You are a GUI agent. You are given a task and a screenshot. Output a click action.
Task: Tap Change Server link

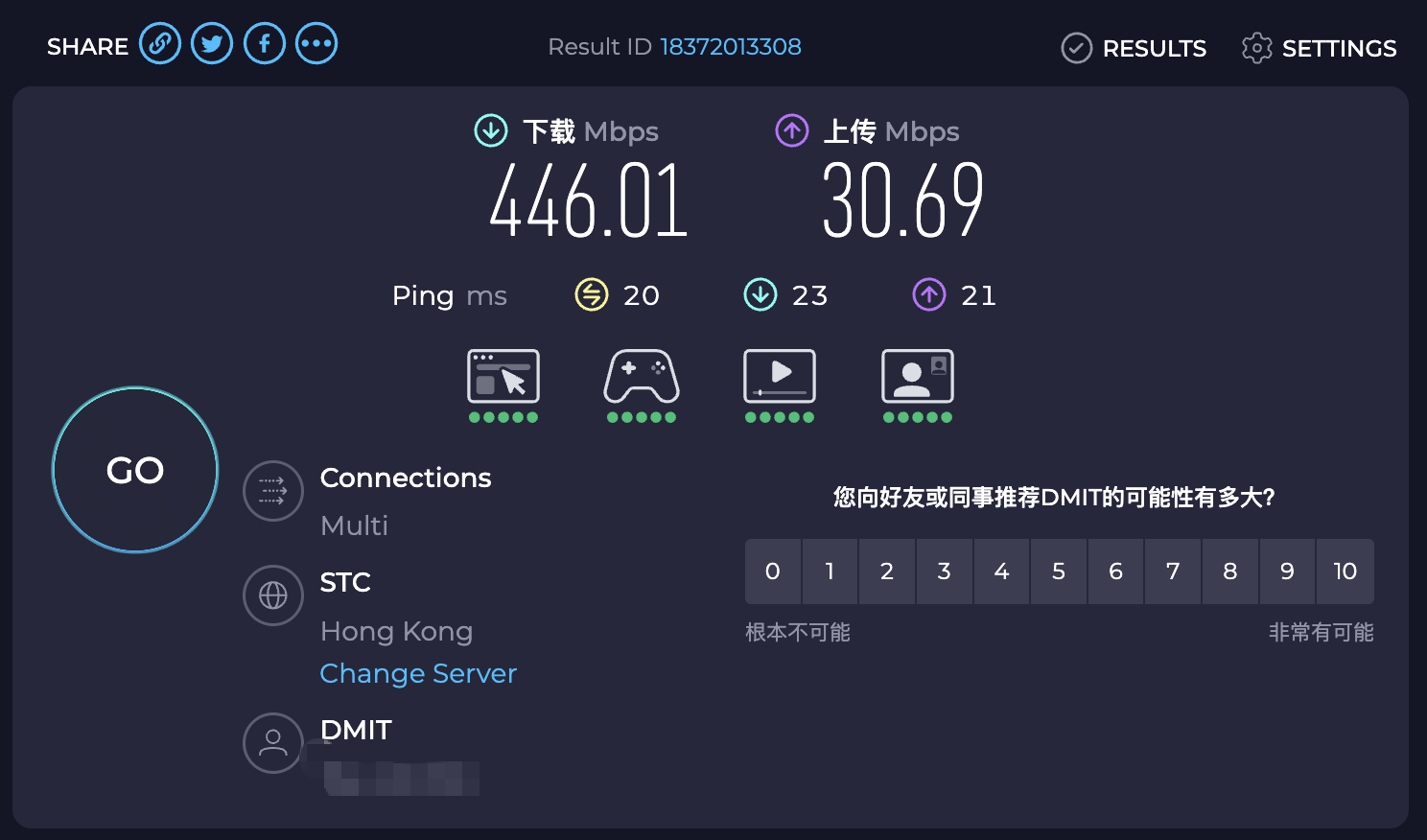418,673
